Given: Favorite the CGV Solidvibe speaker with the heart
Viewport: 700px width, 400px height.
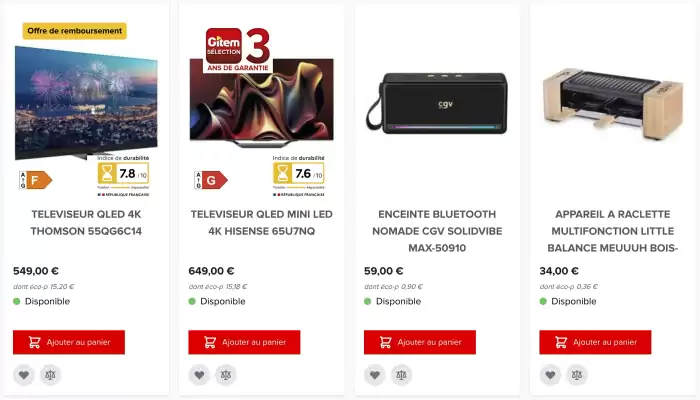Looking at the screenshot, I should (375, 376).
